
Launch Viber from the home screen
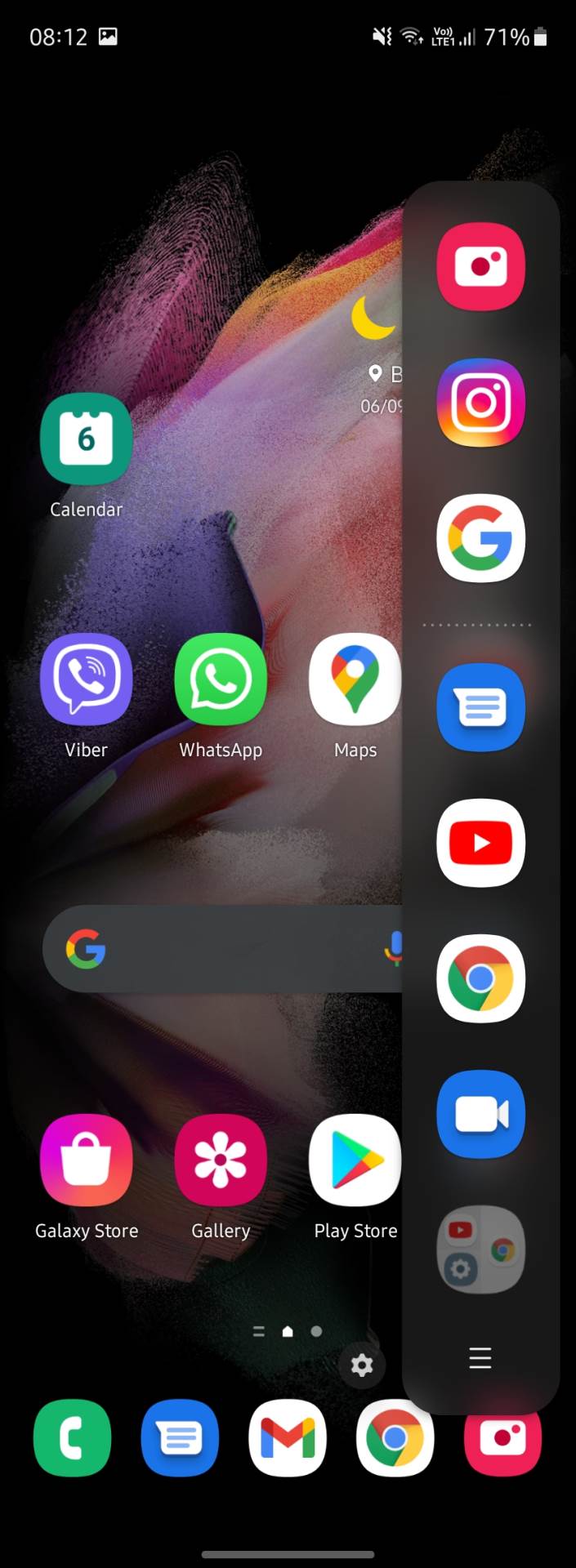tap(86, 679)
